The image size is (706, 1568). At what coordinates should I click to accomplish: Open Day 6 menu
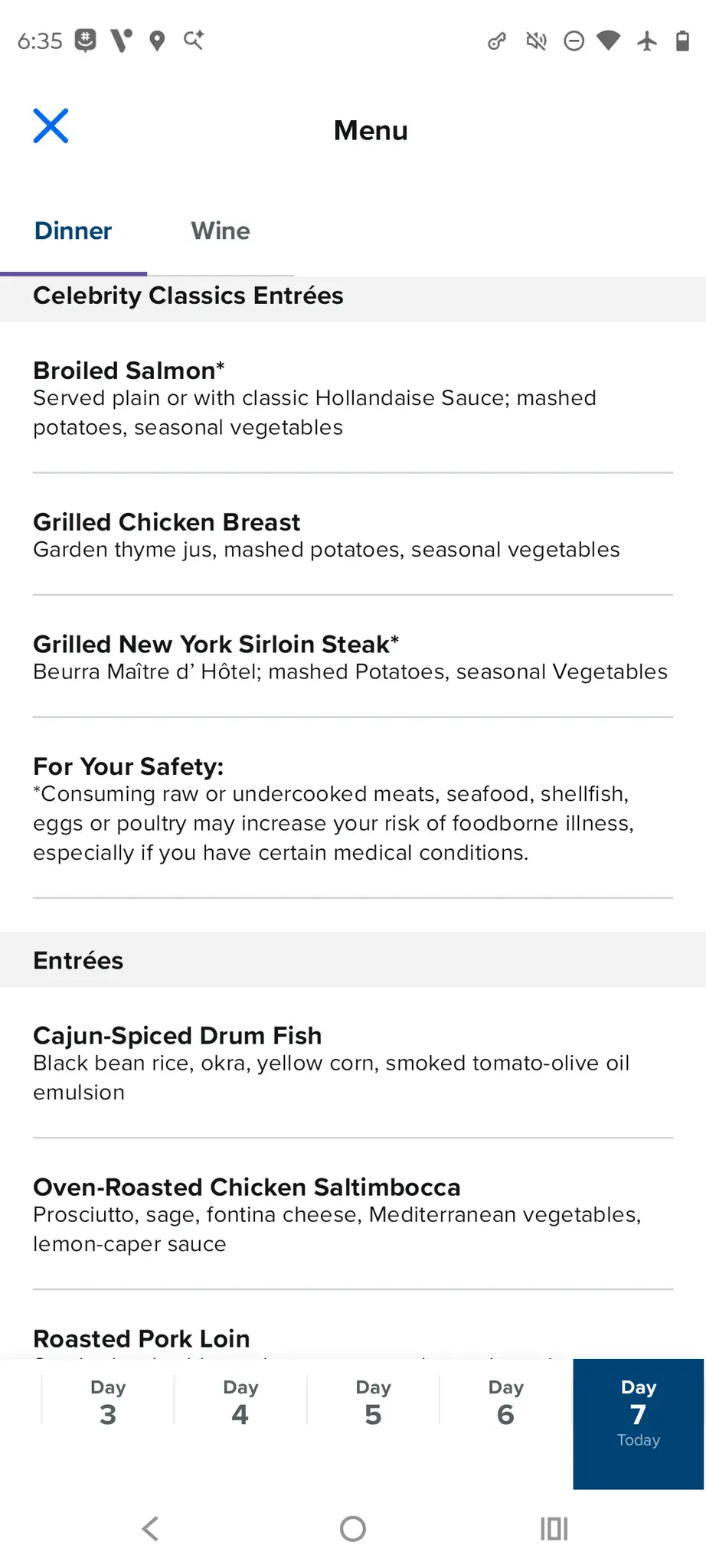pos(505,1403)
